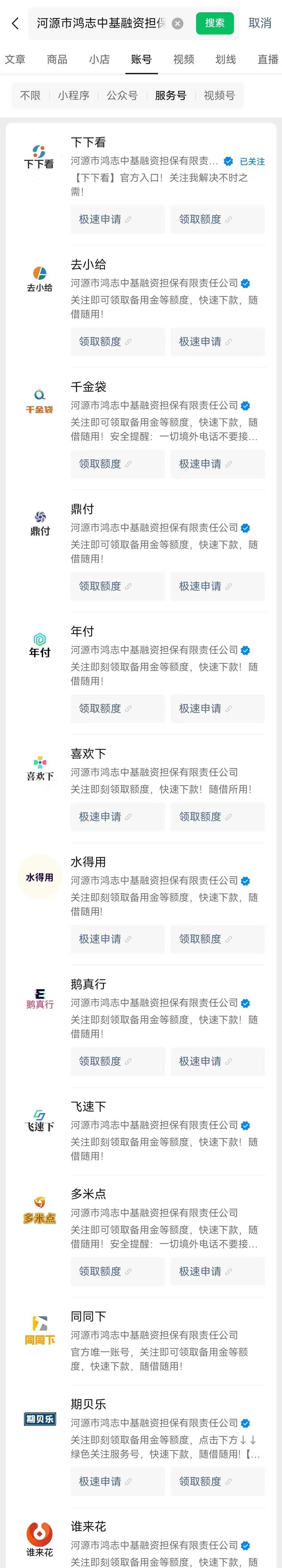Screen dimensions: 282x1568
Task: Filter results by 视频号
Action: click(219, 96)
